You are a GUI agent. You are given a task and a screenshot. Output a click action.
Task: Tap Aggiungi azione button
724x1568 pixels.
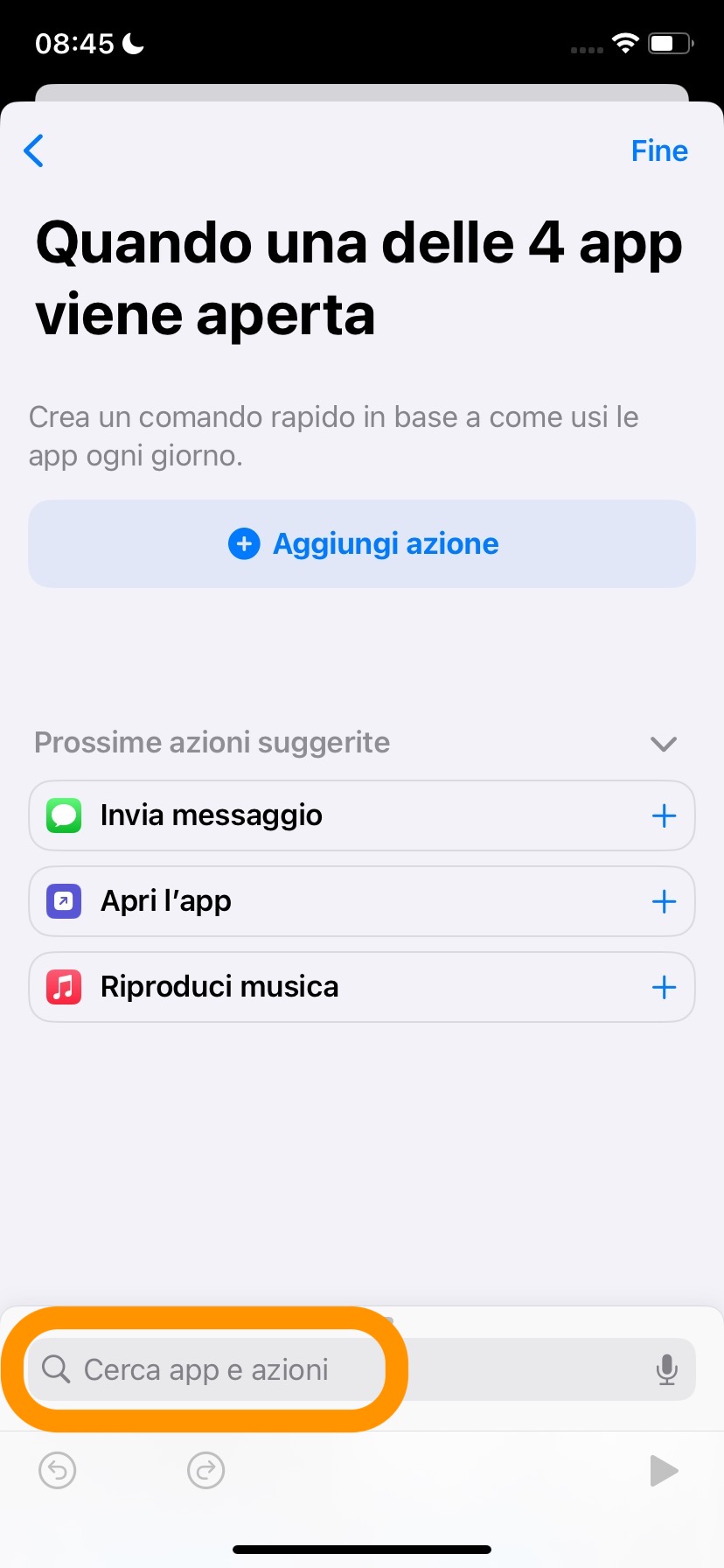(362, 543)
